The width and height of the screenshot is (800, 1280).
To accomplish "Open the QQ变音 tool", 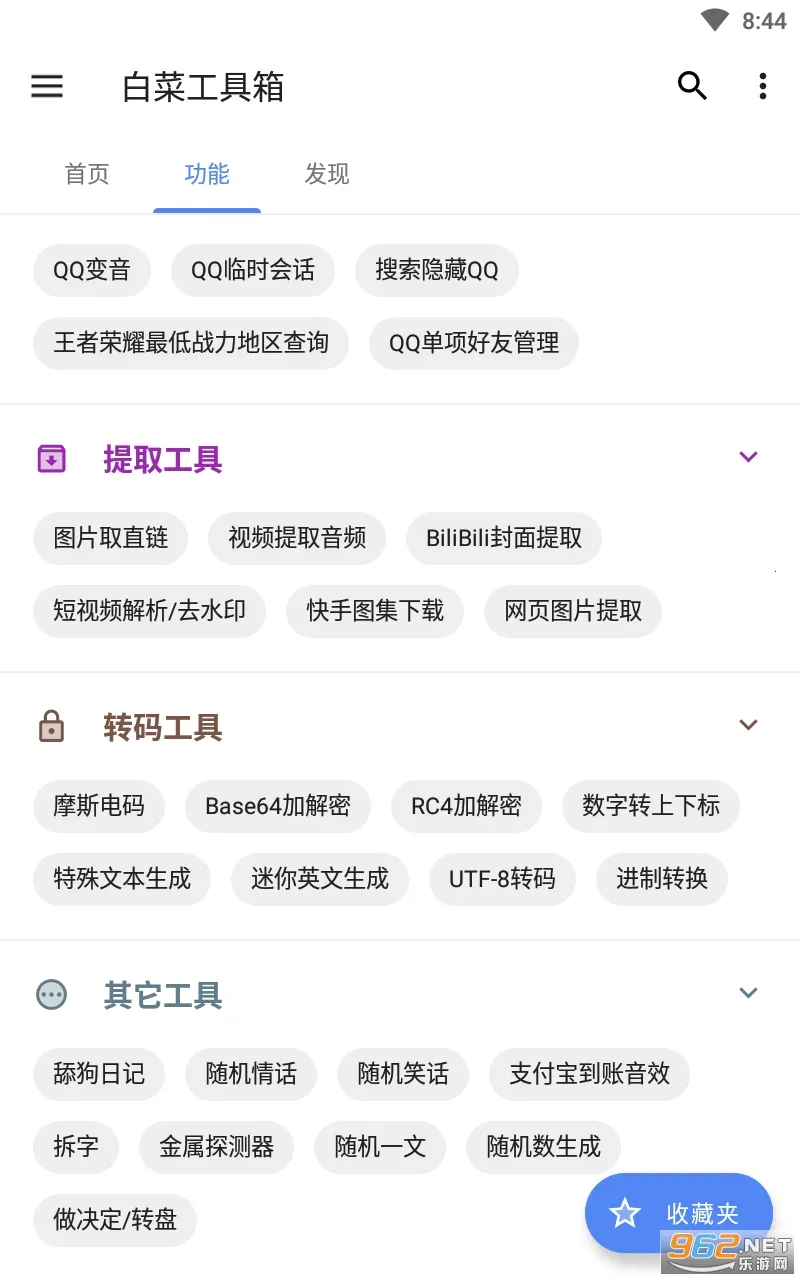I will 92,270.
